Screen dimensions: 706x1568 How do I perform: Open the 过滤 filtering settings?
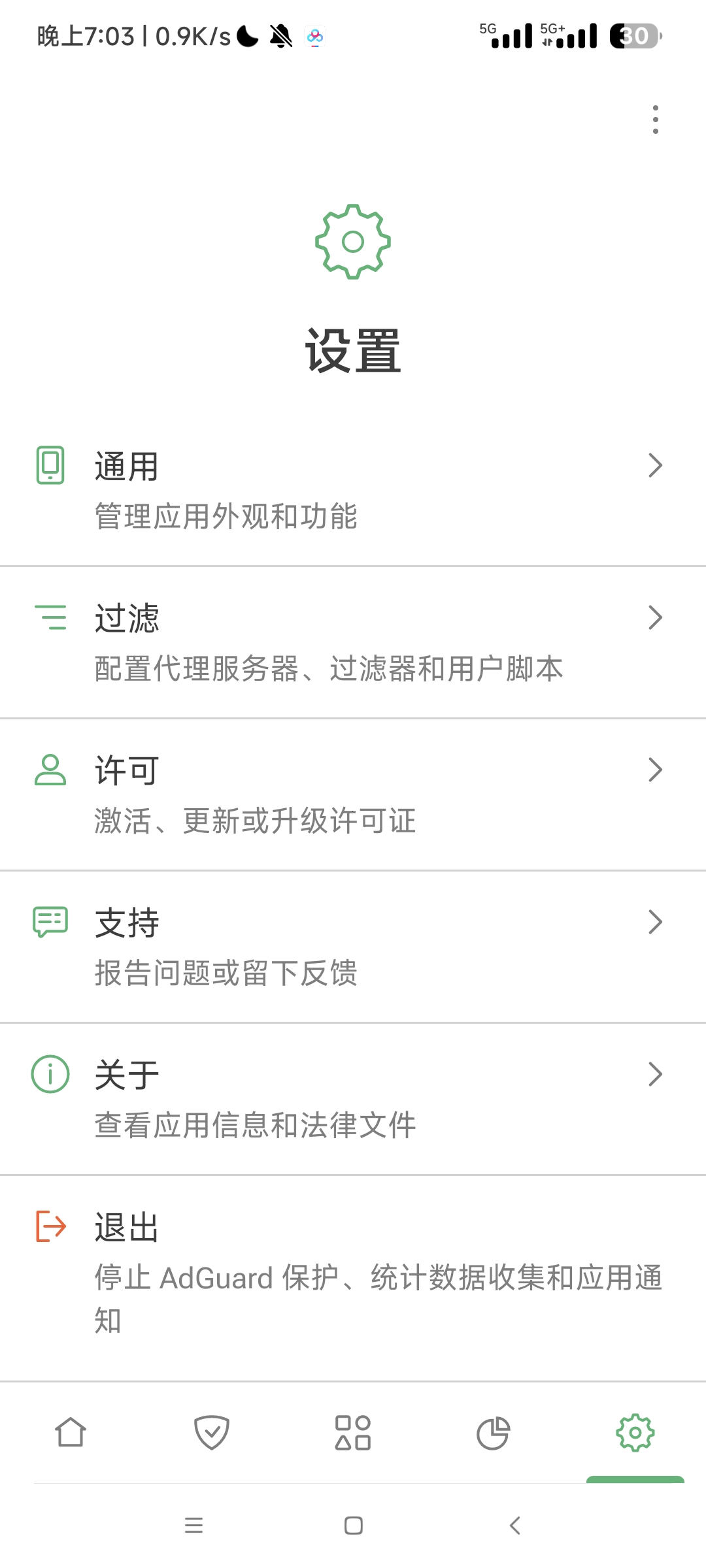coord(353,642)
